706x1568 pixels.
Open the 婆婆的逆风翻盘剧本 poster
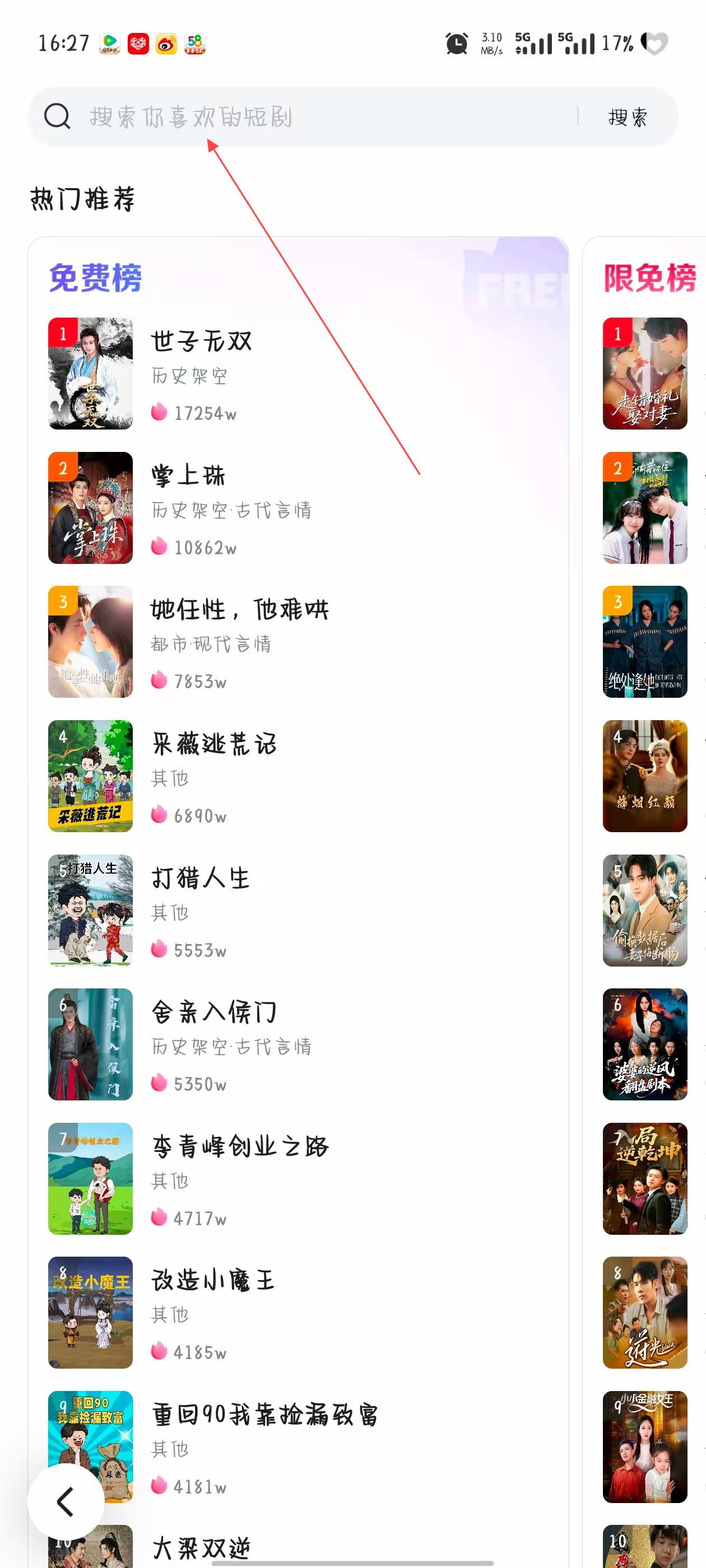pyautogui.click(x=644, y=1044)
